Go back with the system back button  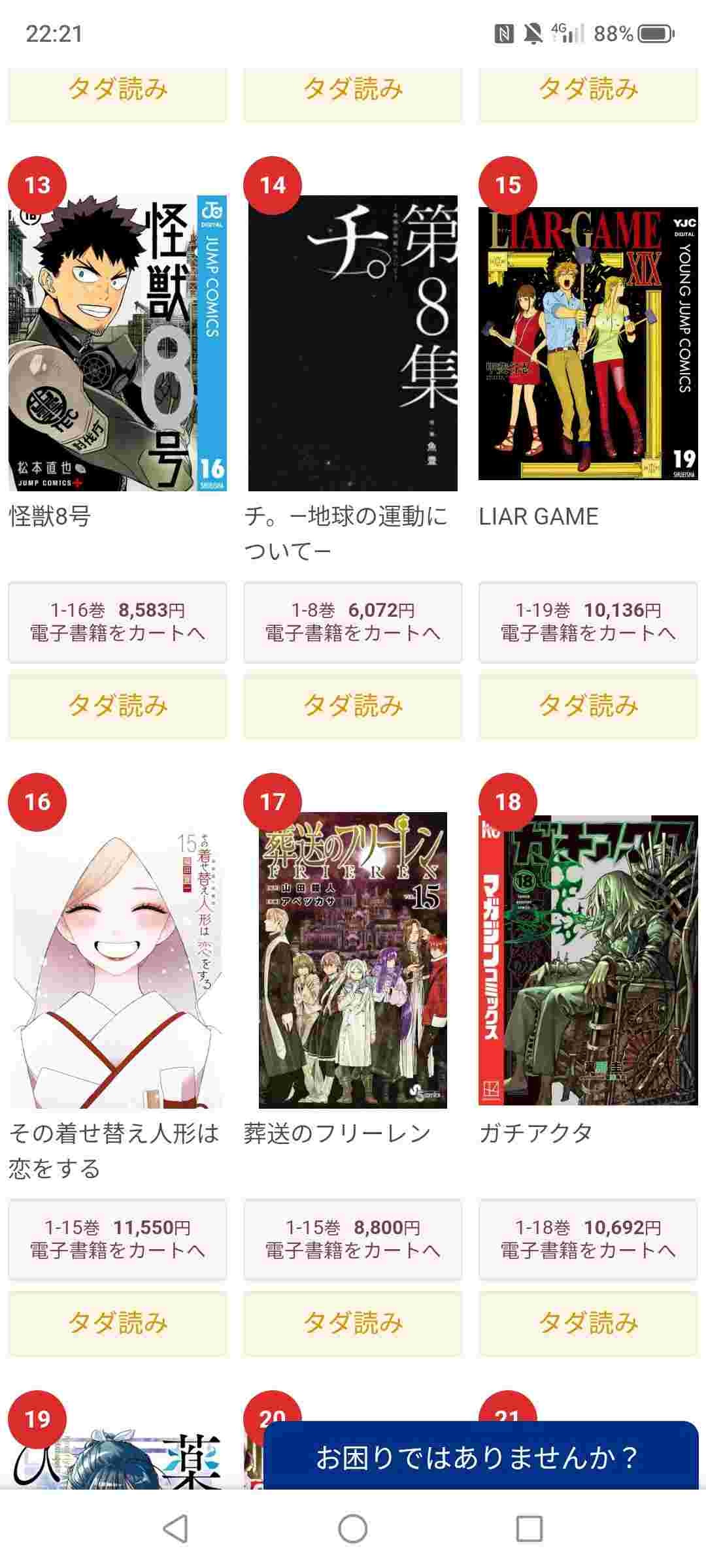tap(175, 1529)
